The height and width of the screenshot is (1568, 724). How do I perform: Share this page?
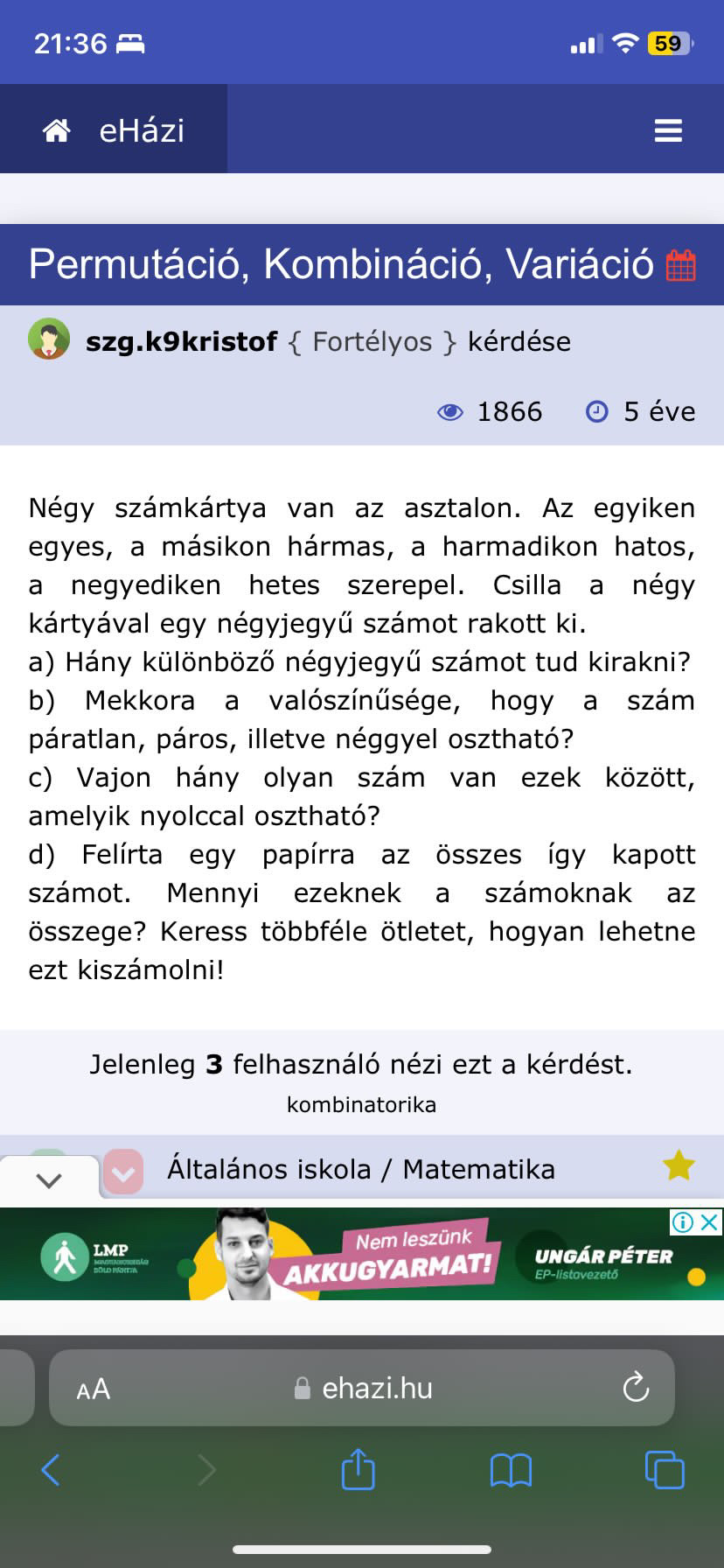coord(358,1468)
